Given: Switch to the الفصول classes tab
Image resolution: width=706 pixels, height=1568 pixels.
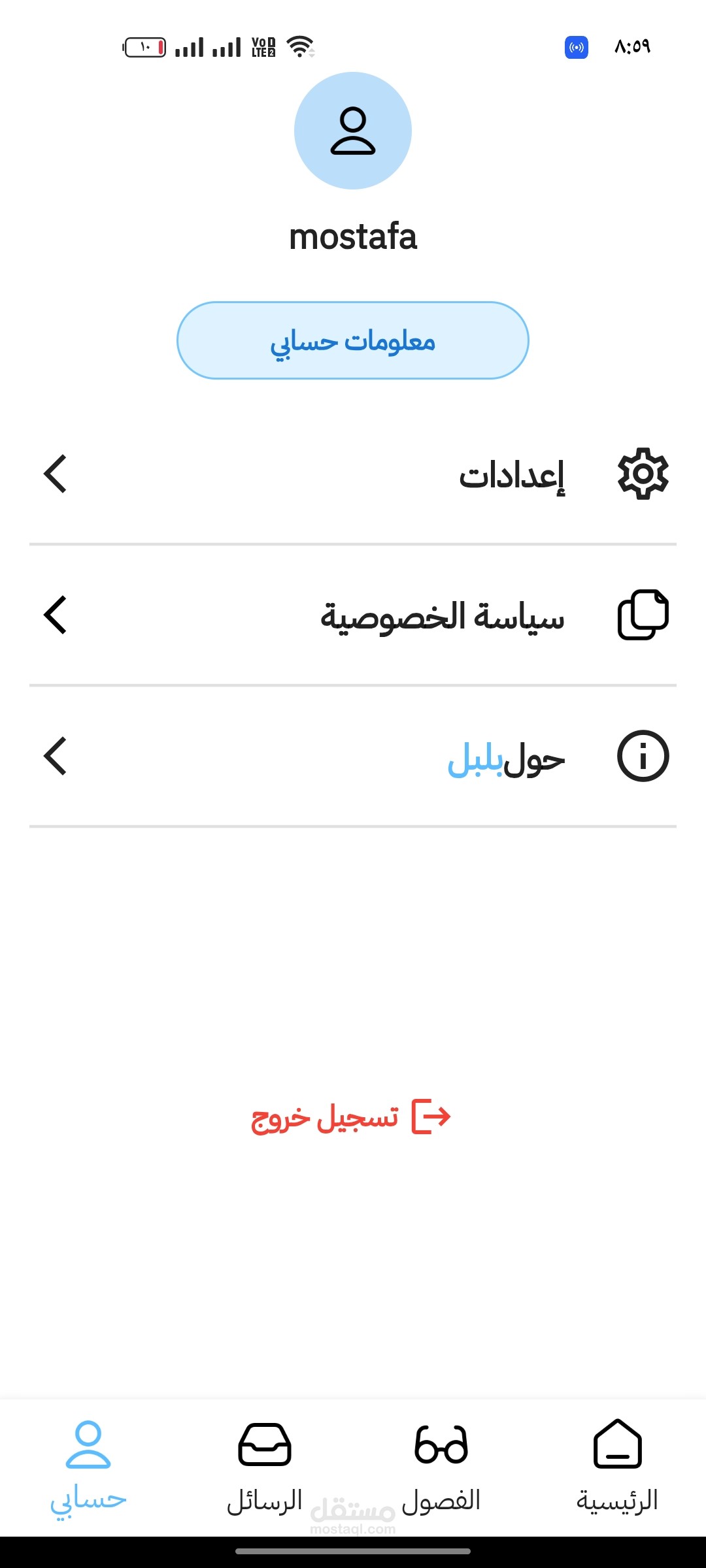Looking at the screenshot, I should pos(441,1467).
